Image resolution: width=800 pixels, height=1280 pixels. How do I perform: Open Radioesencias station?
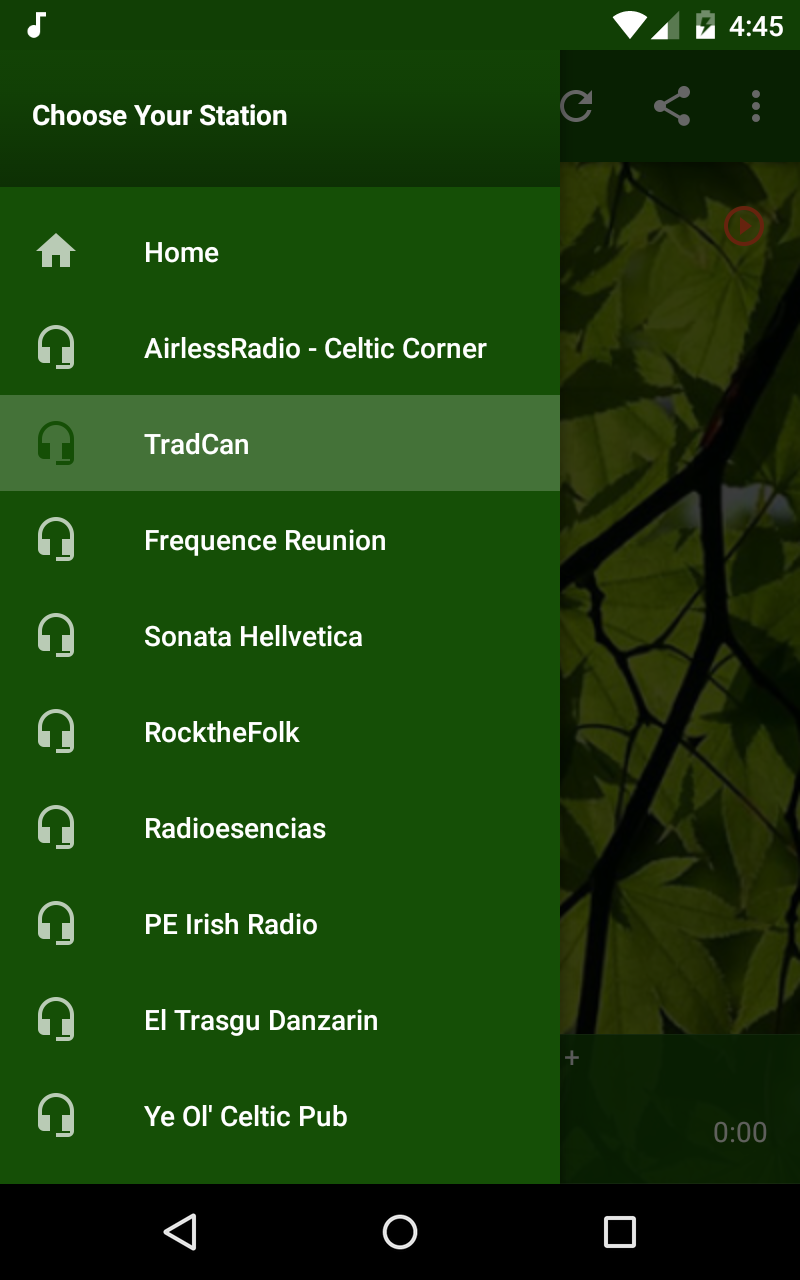[234, 827]
